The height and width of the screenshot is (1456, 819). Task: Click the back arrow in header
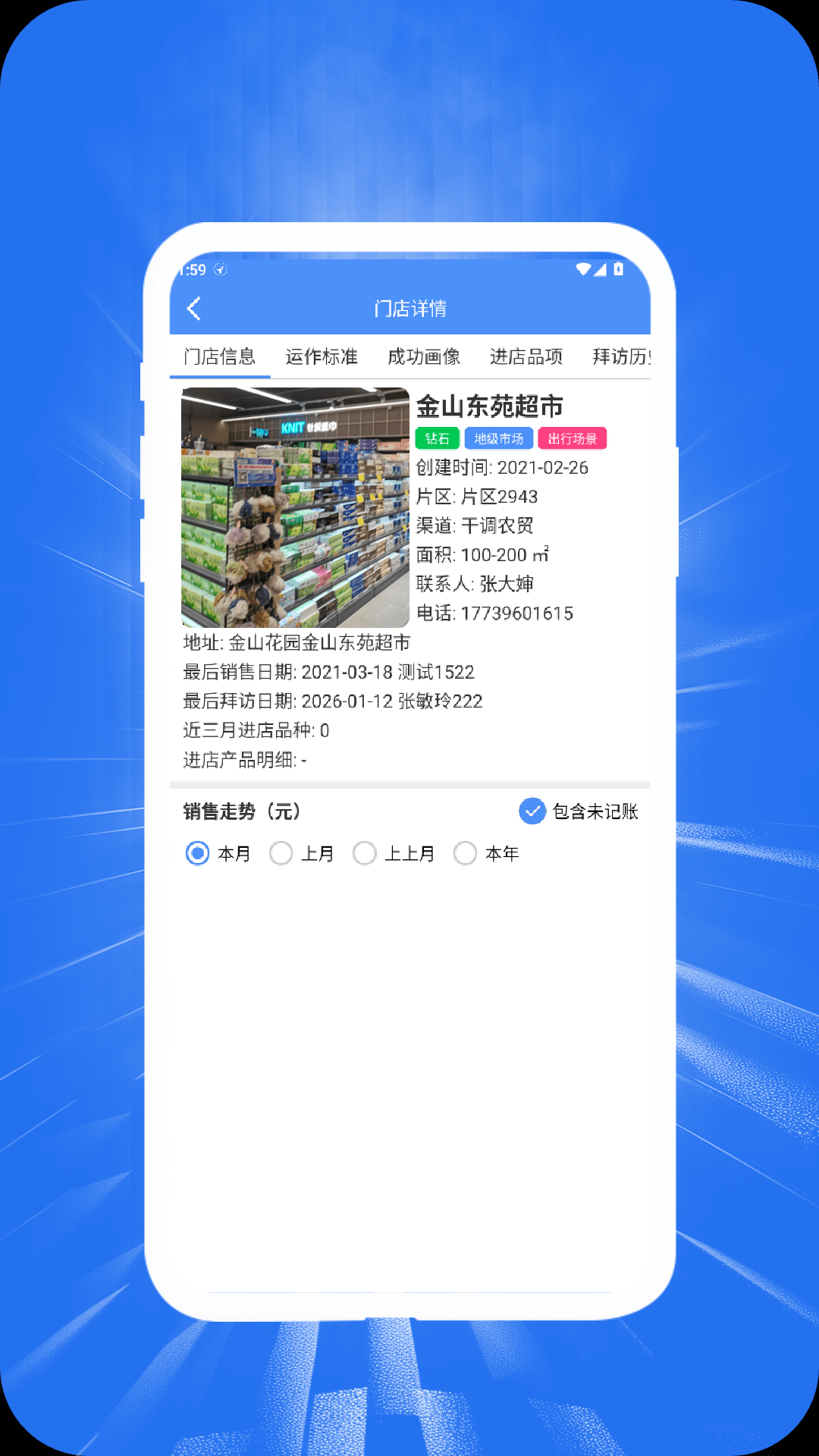click(x=193, y=309)
